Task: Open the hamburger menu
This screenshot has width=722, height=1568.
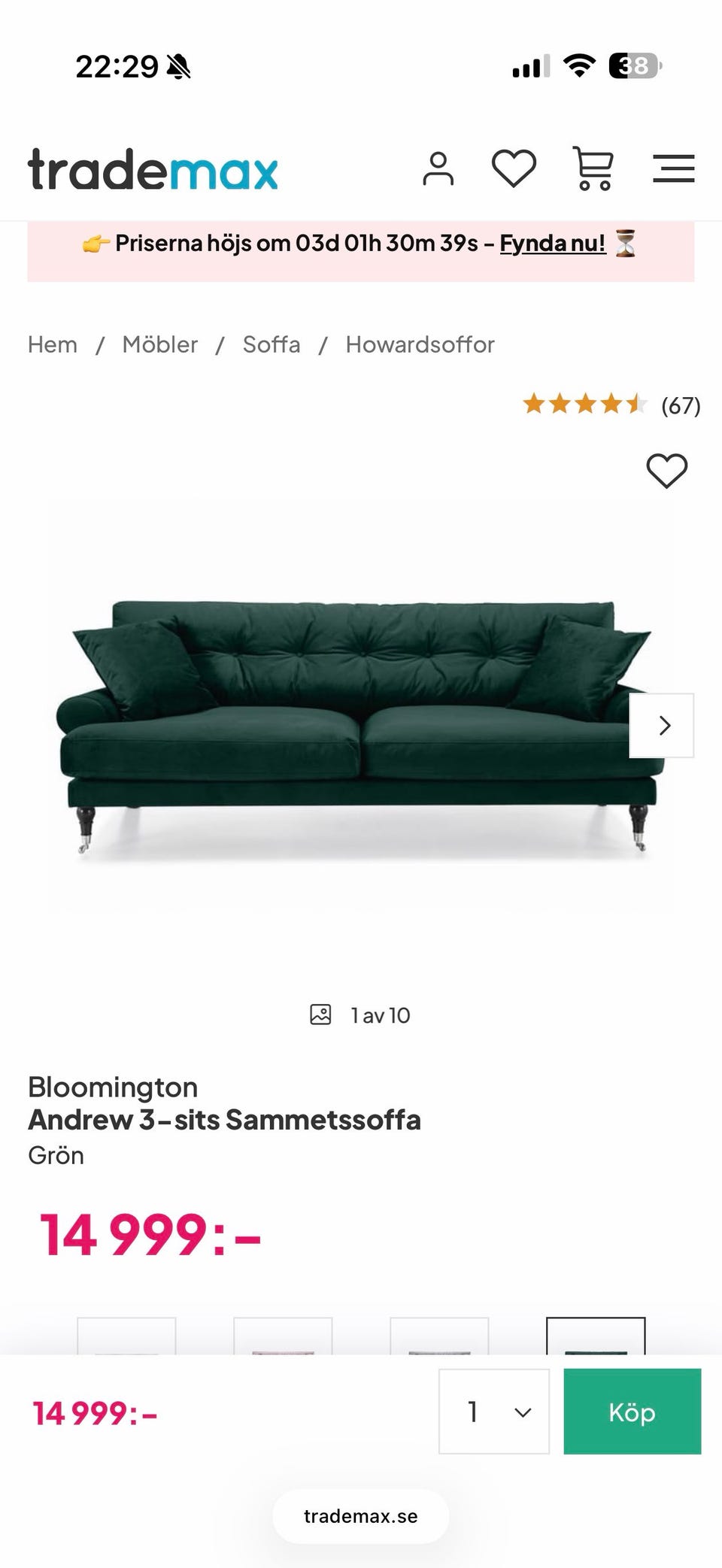Action: click(673, 168)
